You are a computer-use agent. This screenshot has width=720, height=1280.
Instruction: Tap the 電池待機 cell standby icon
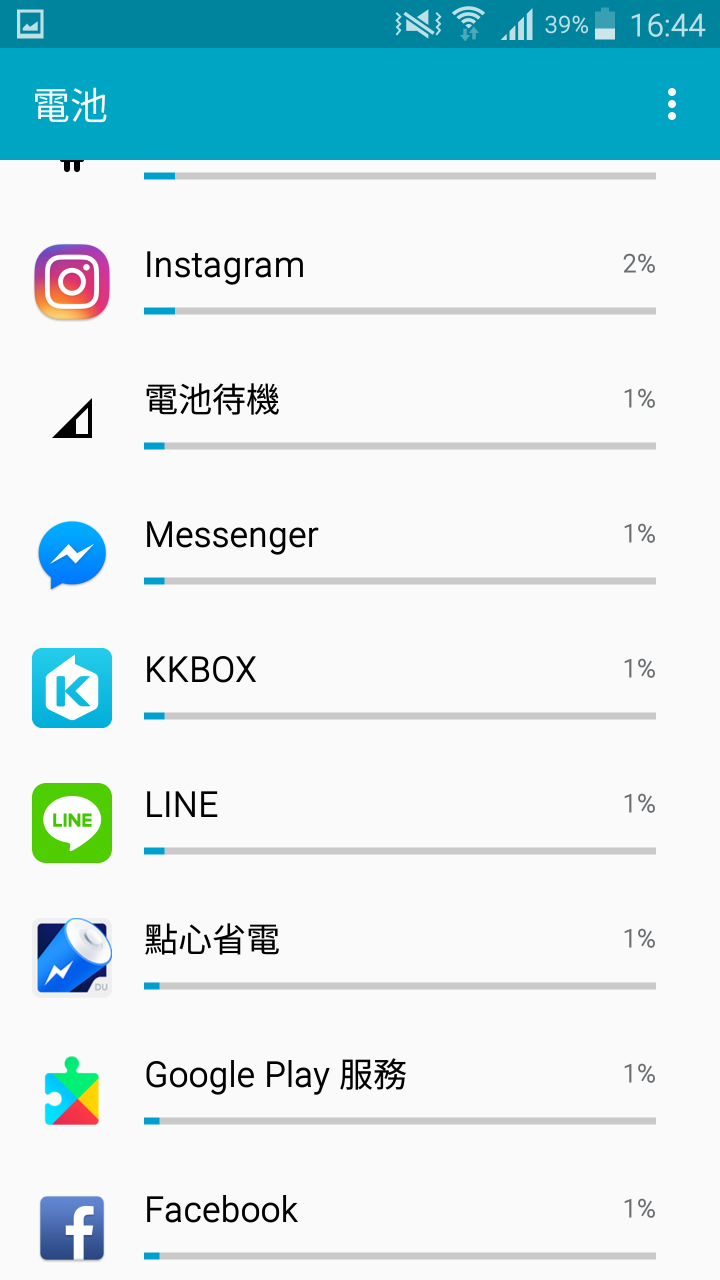pos(72,418)
